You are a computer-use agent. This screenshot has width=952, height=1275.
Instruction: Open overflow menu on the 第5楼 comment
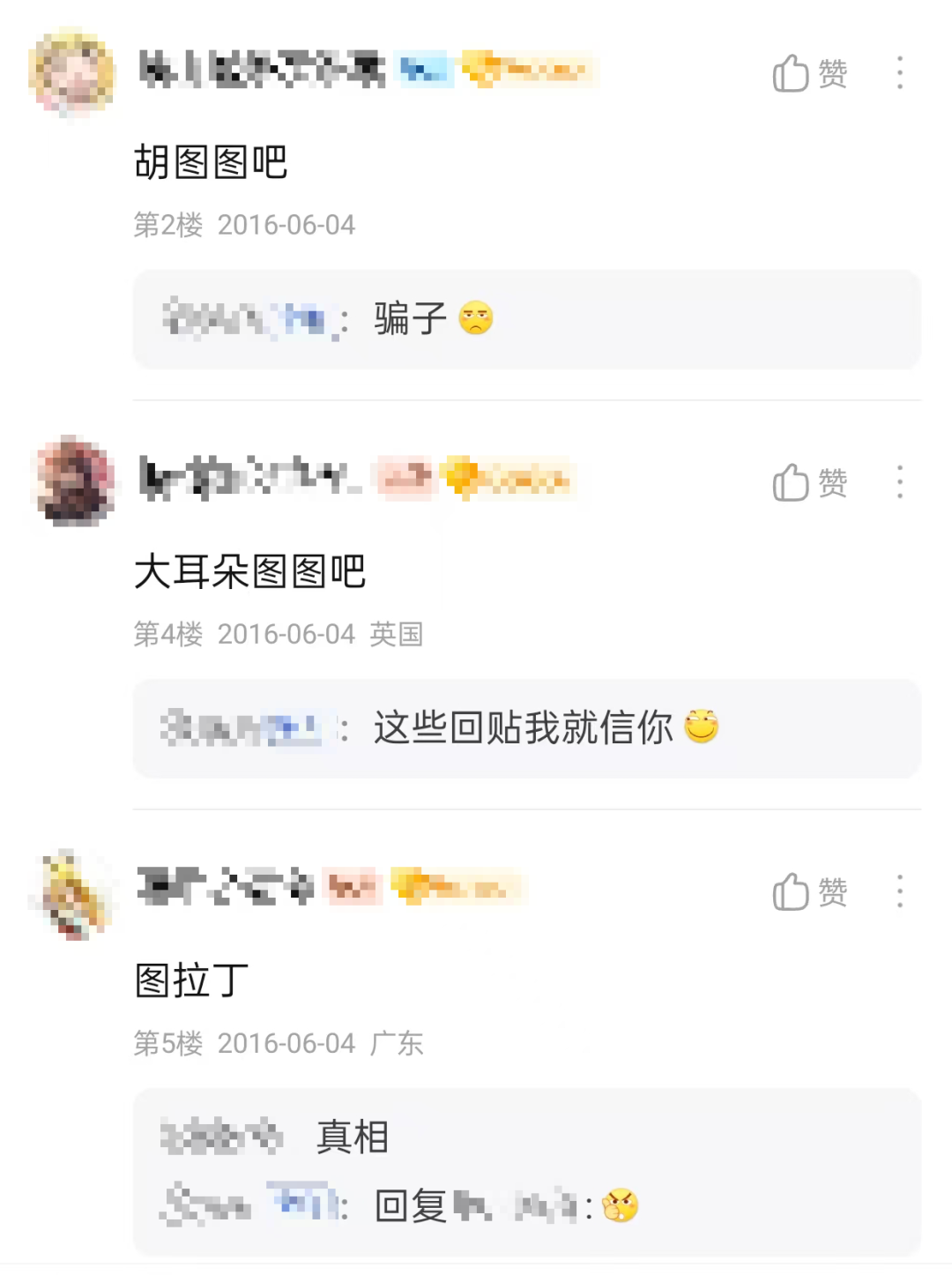(899, 891)
